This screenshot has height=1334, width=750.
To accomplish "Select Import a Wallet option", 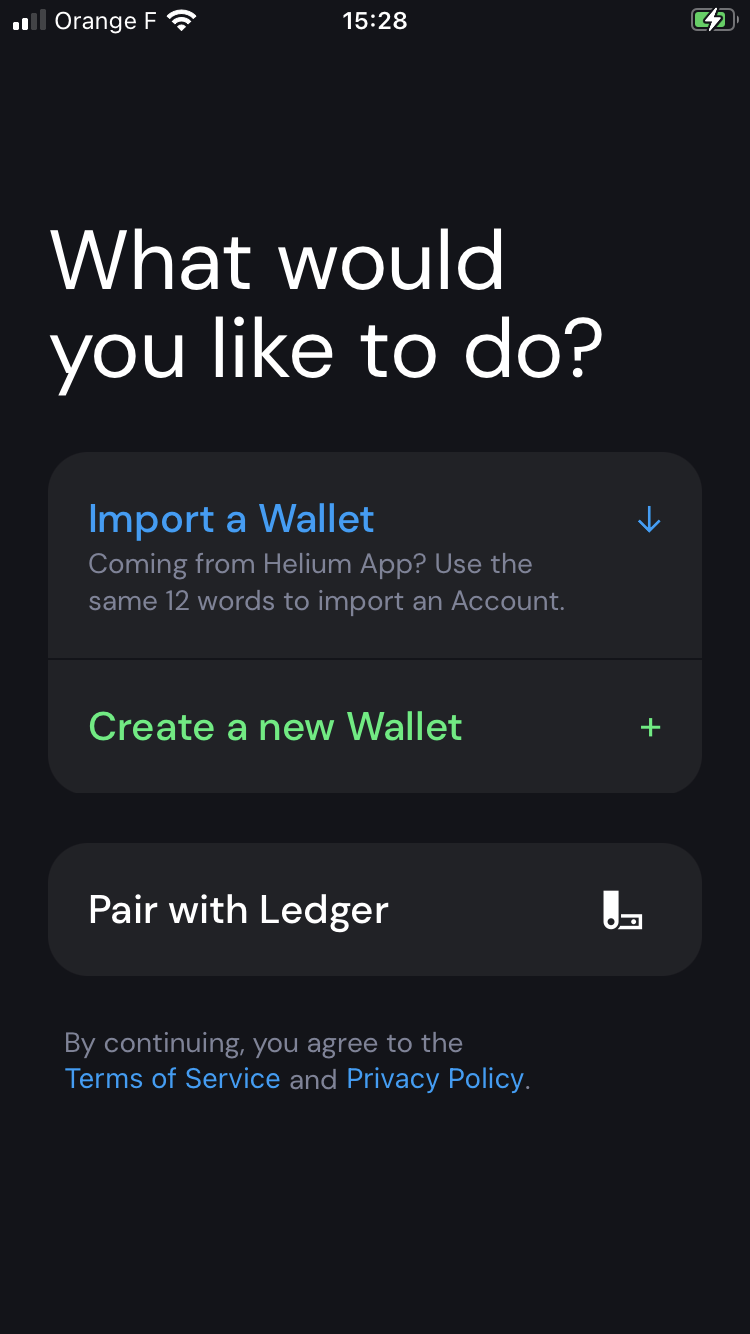I will (x=374, y=555).
